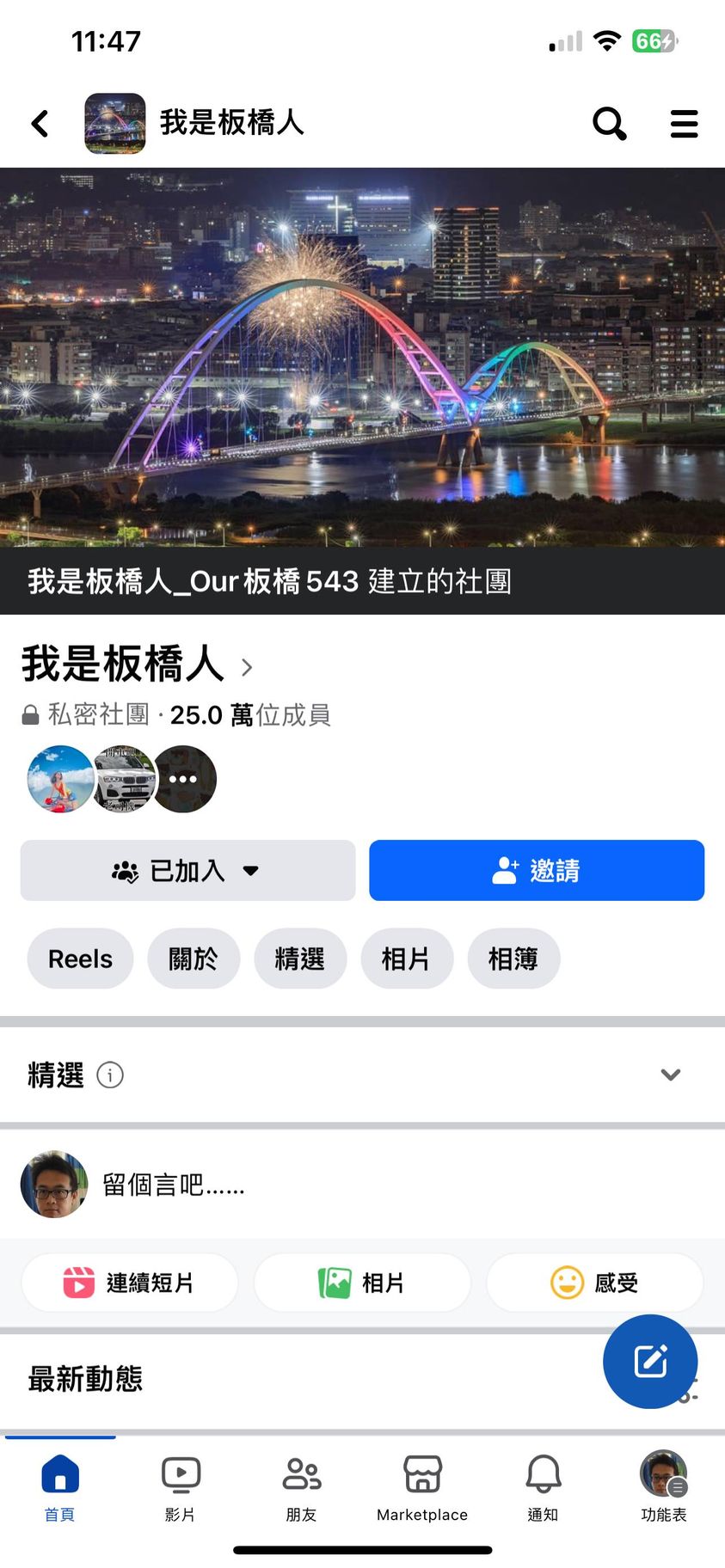Select the 精選 featured chip
Viewport: 725px width, 1568px height.
[x=300, y=959]
